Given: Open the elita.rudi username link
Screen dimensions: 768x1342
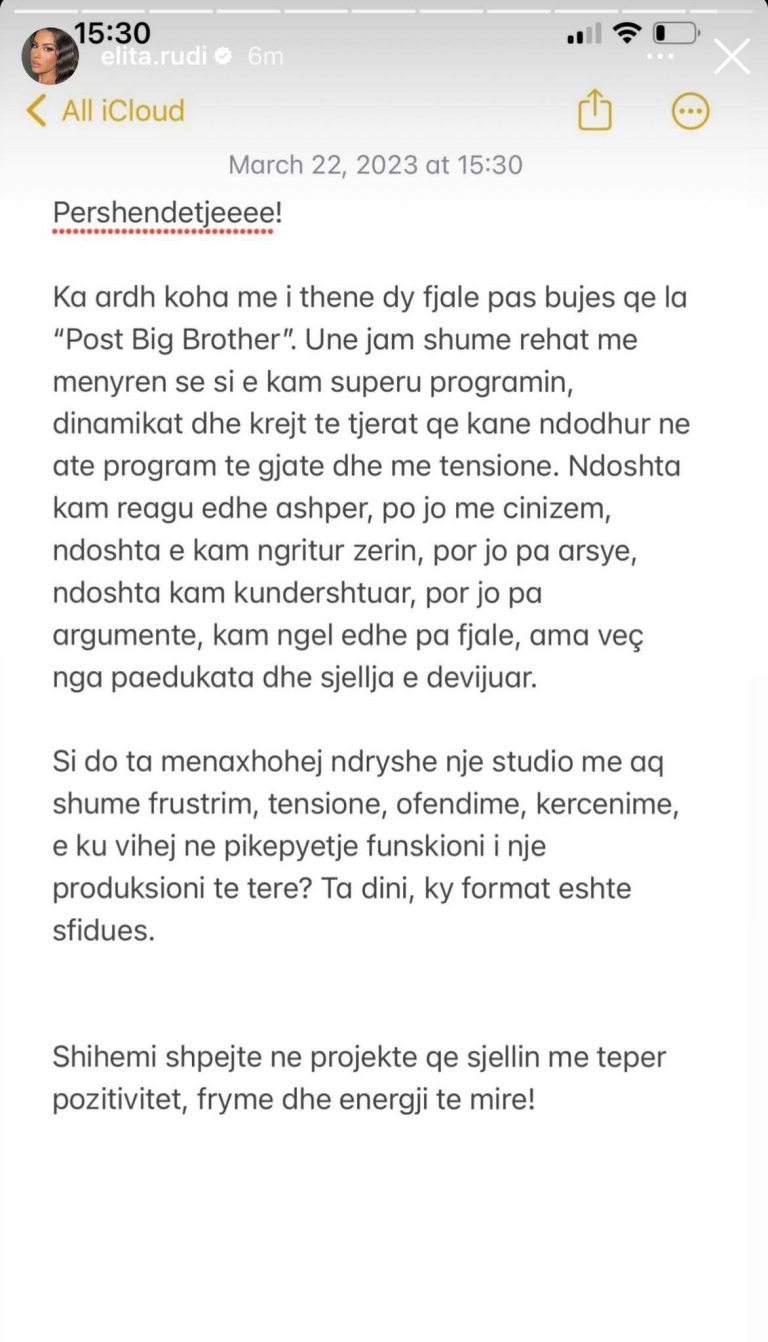Looking at the screenshot, I should [x=153, y=57].
